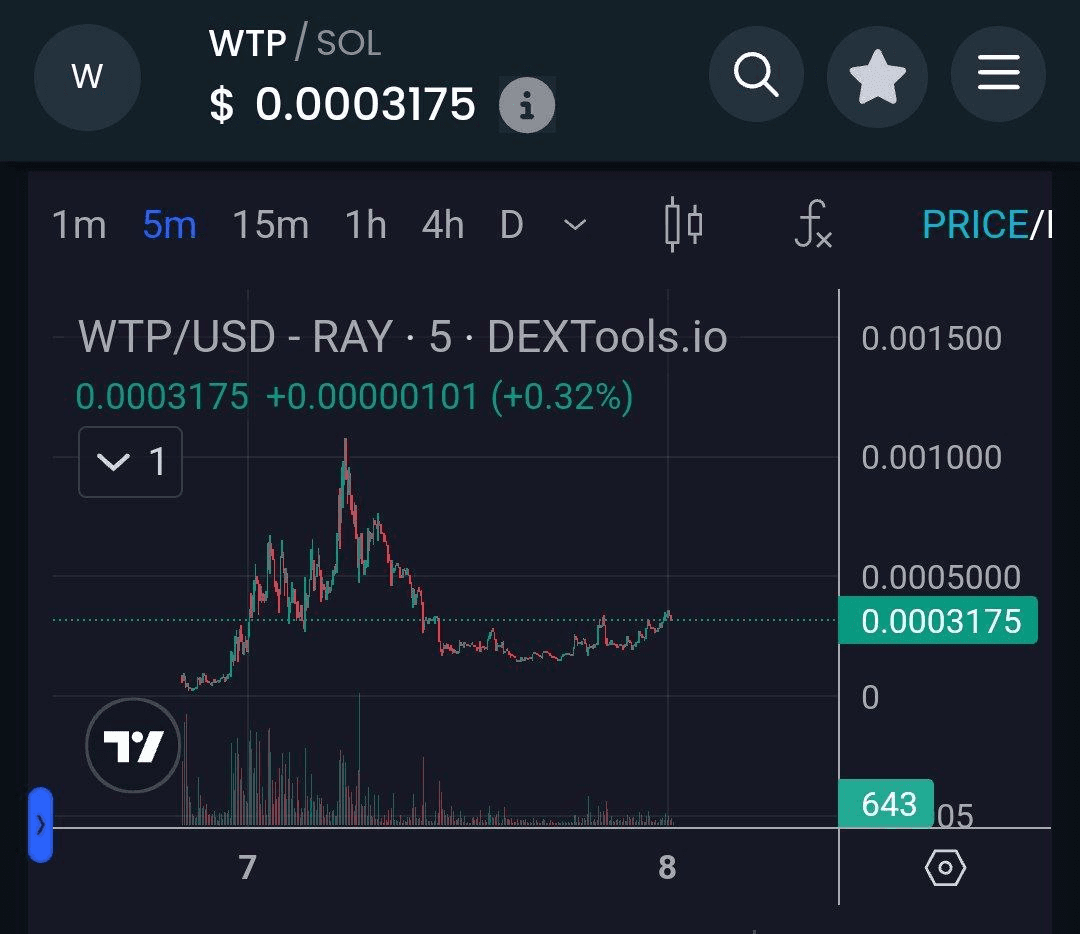The image size is (1080, 934).
Task: Expand the additional timeframes dropdown
Action: tap(575, 226)
